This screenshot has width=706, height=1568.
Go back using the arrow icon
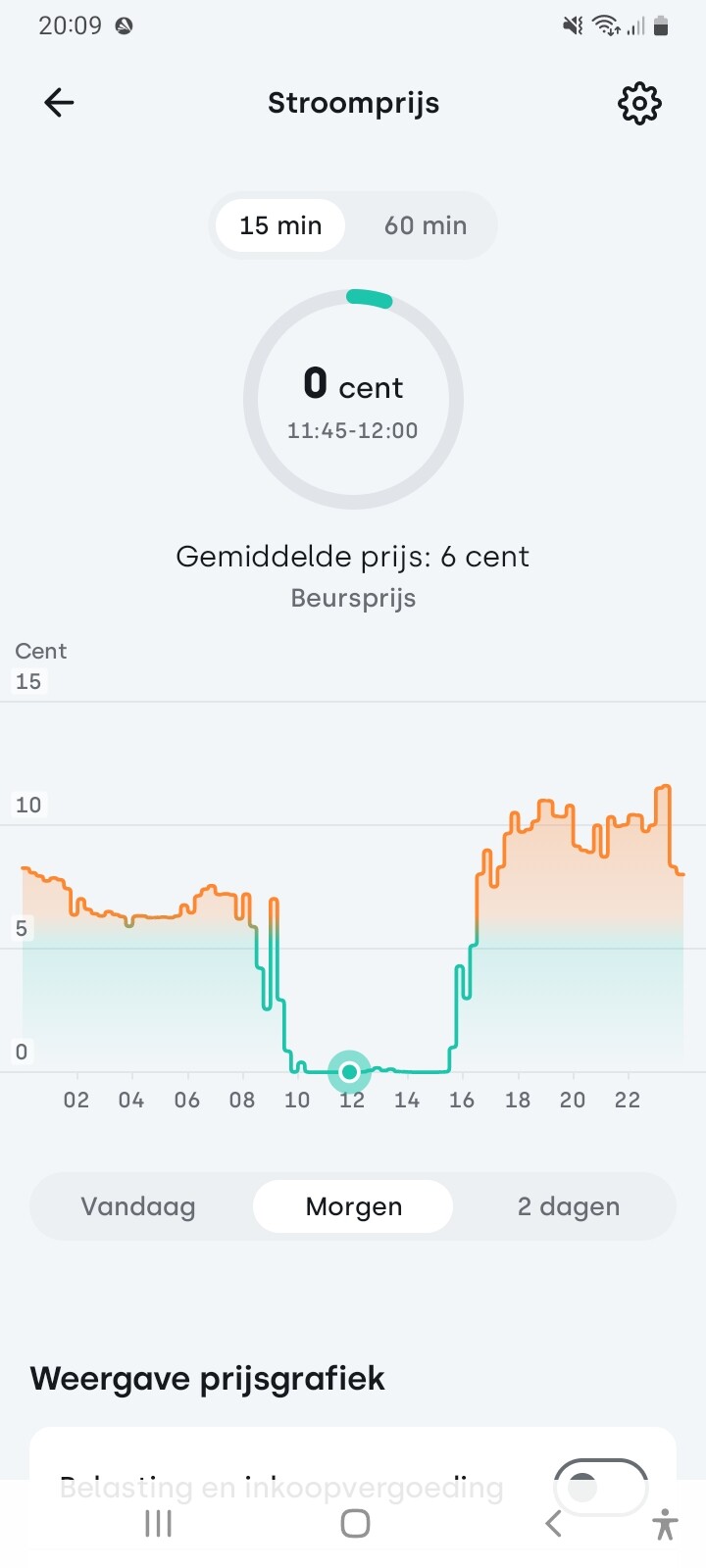(x=59, y=103)
